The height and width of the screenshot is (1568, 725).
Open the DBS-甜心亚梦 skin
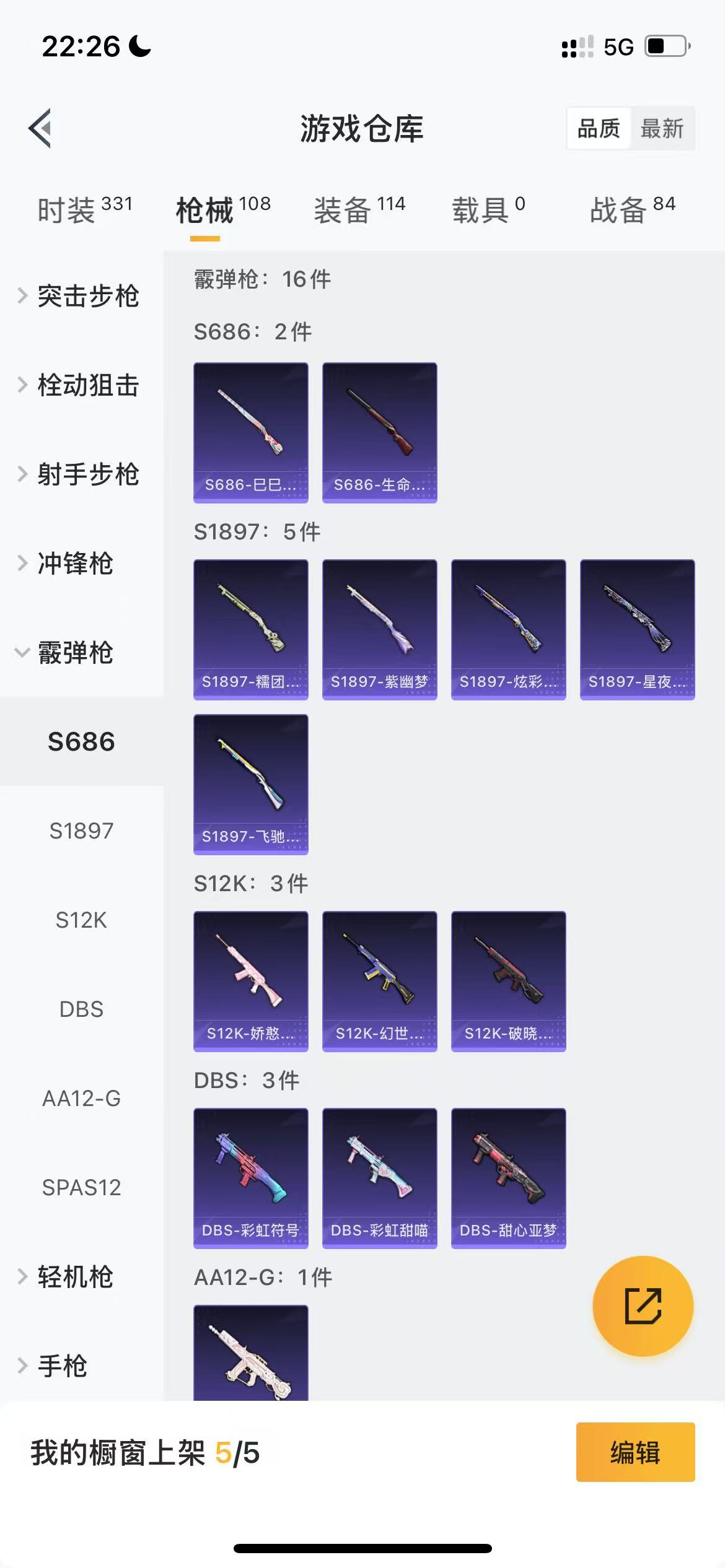(508, 1178)
